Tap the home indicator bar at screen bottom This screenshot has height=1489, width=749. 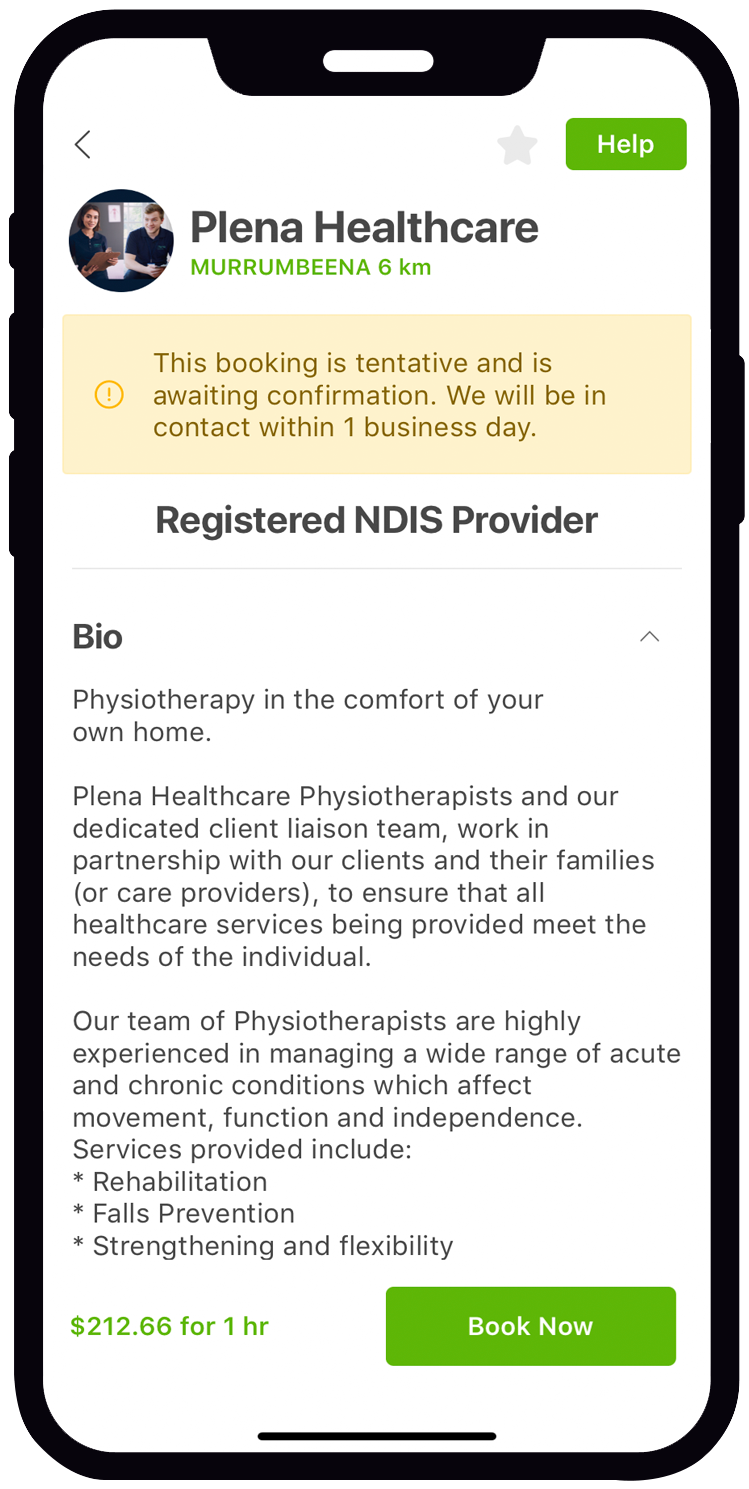coord(374,1436)
